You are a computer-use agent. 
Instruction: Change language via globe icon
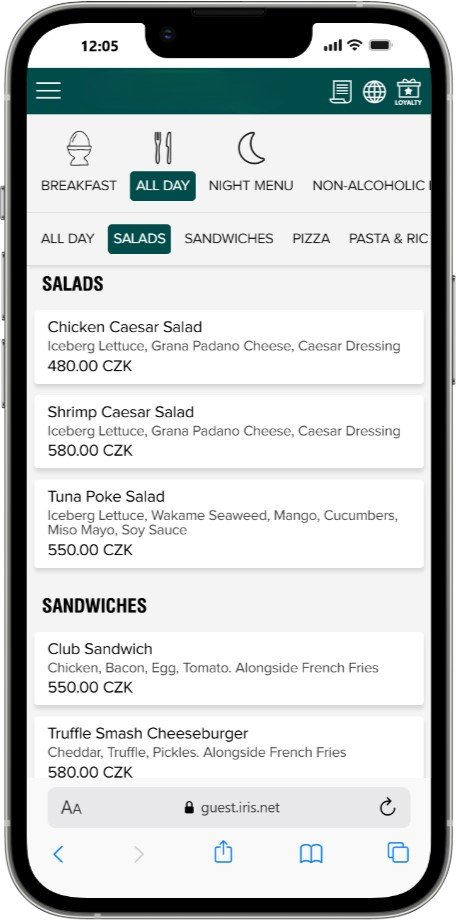(374, 92)
